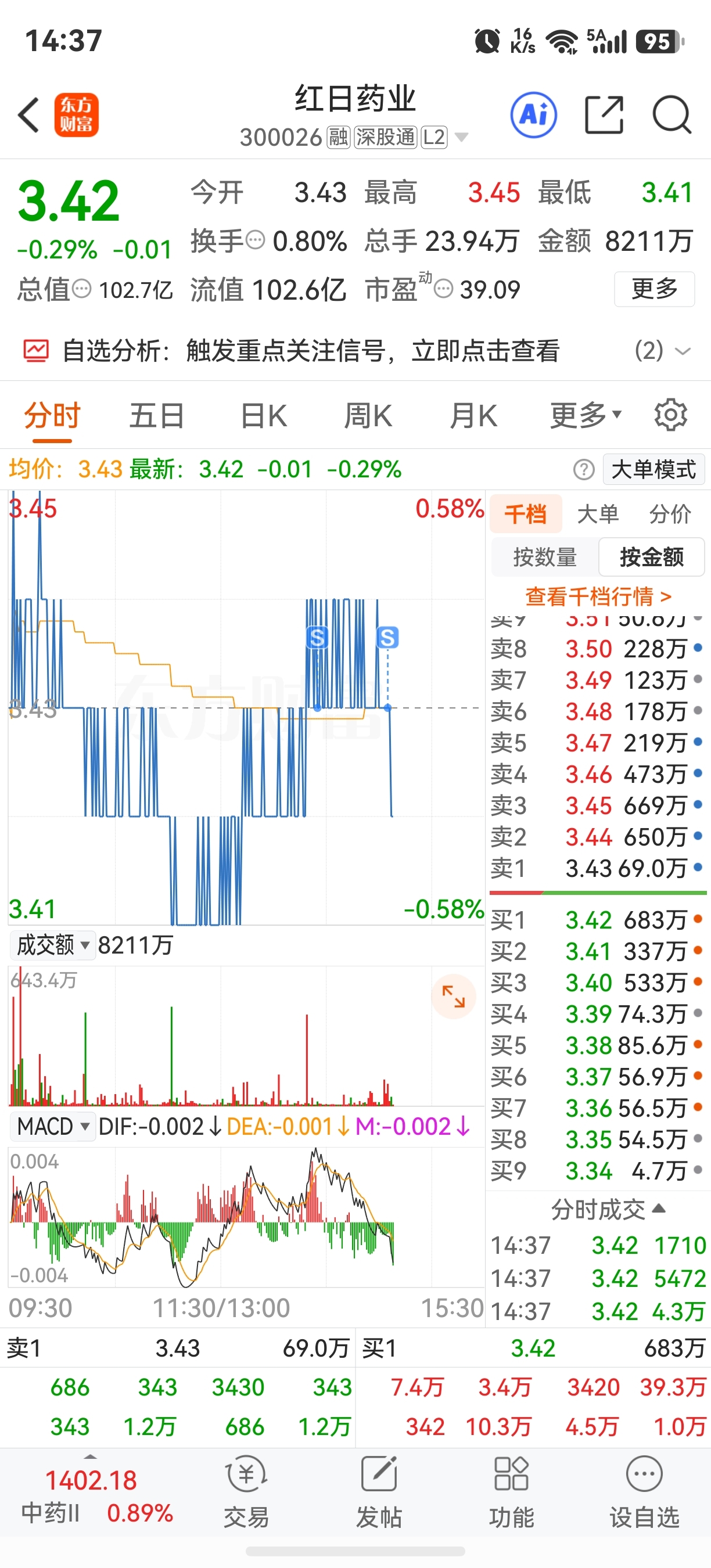Open the MACD indicator dropdown

tap(53, 1126)
